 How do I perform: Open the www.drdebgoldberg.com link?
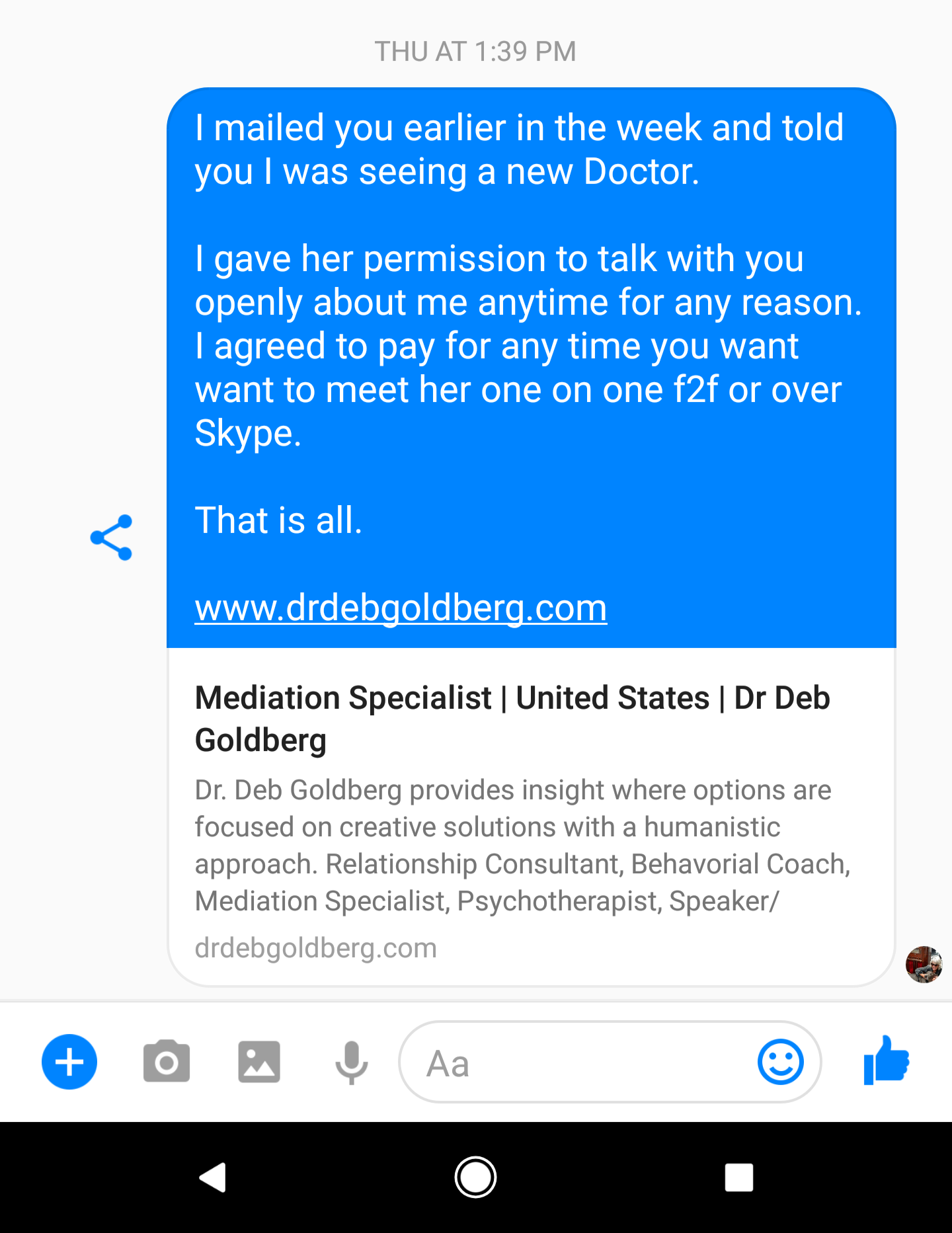tap(401, 608)
